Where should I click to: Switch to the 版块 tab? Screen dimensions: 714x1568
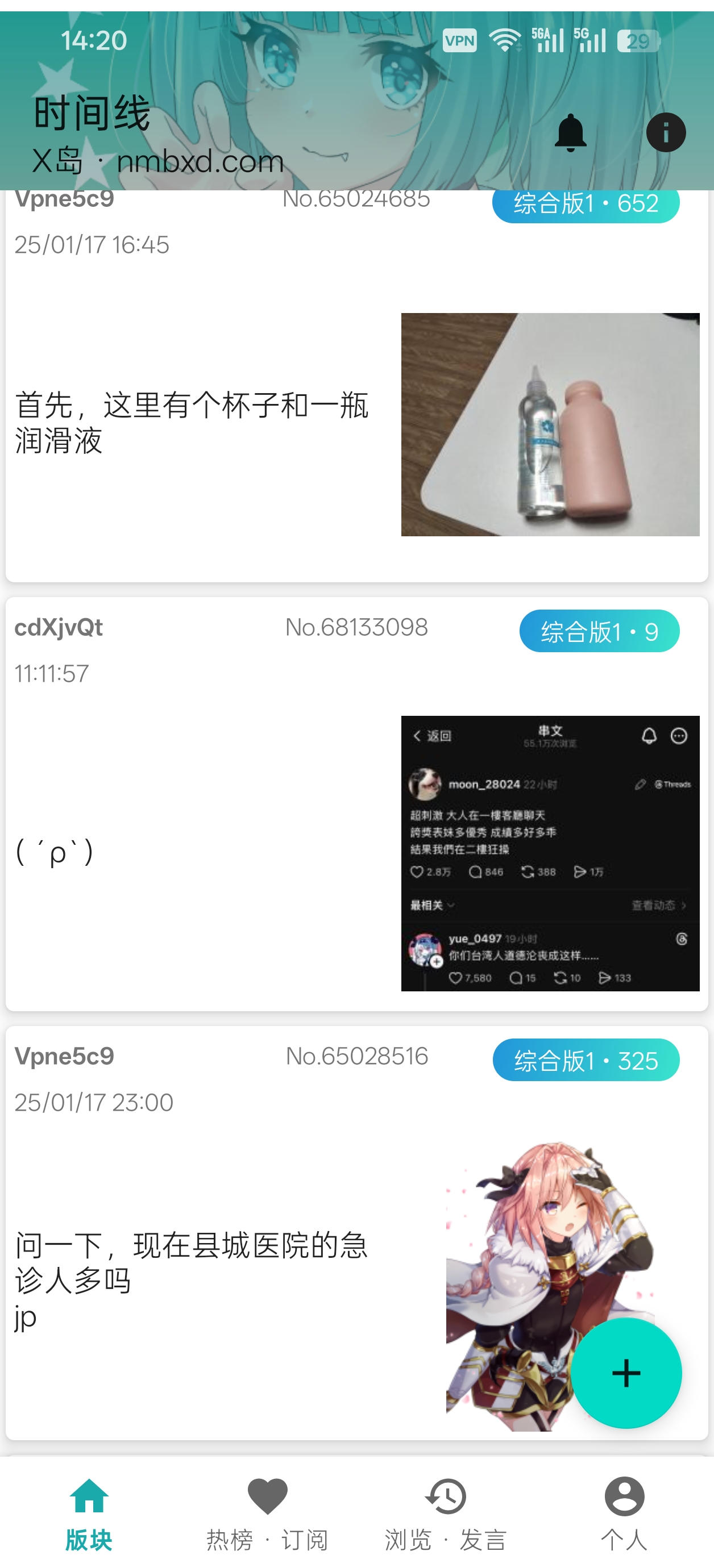pos(89,1513)
